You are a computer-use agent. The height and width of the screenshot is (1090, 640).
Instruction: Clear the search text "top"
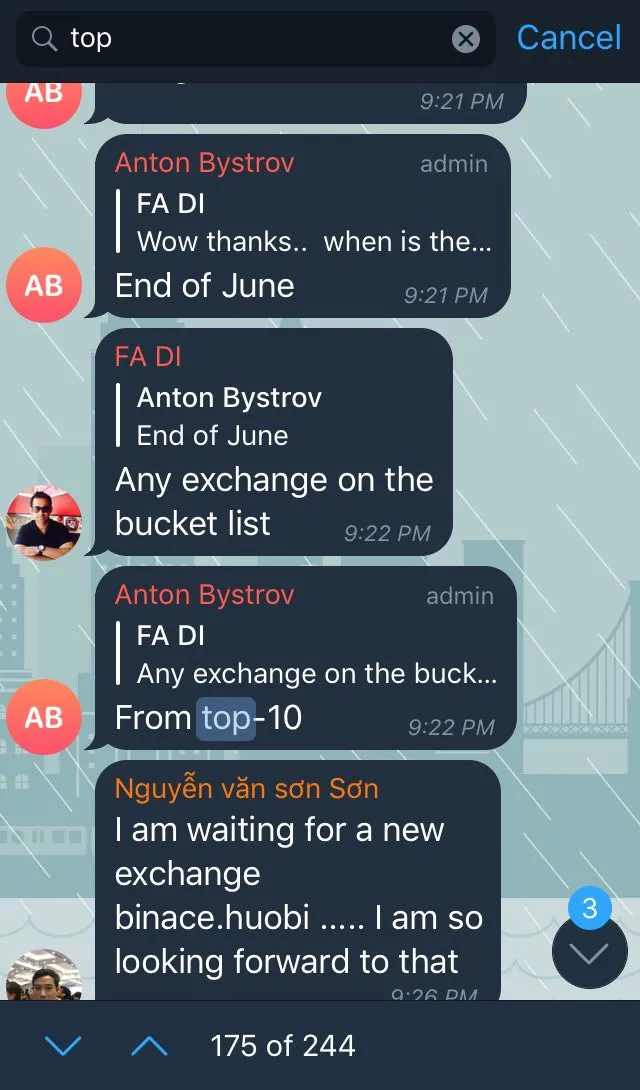click(466, 39)
